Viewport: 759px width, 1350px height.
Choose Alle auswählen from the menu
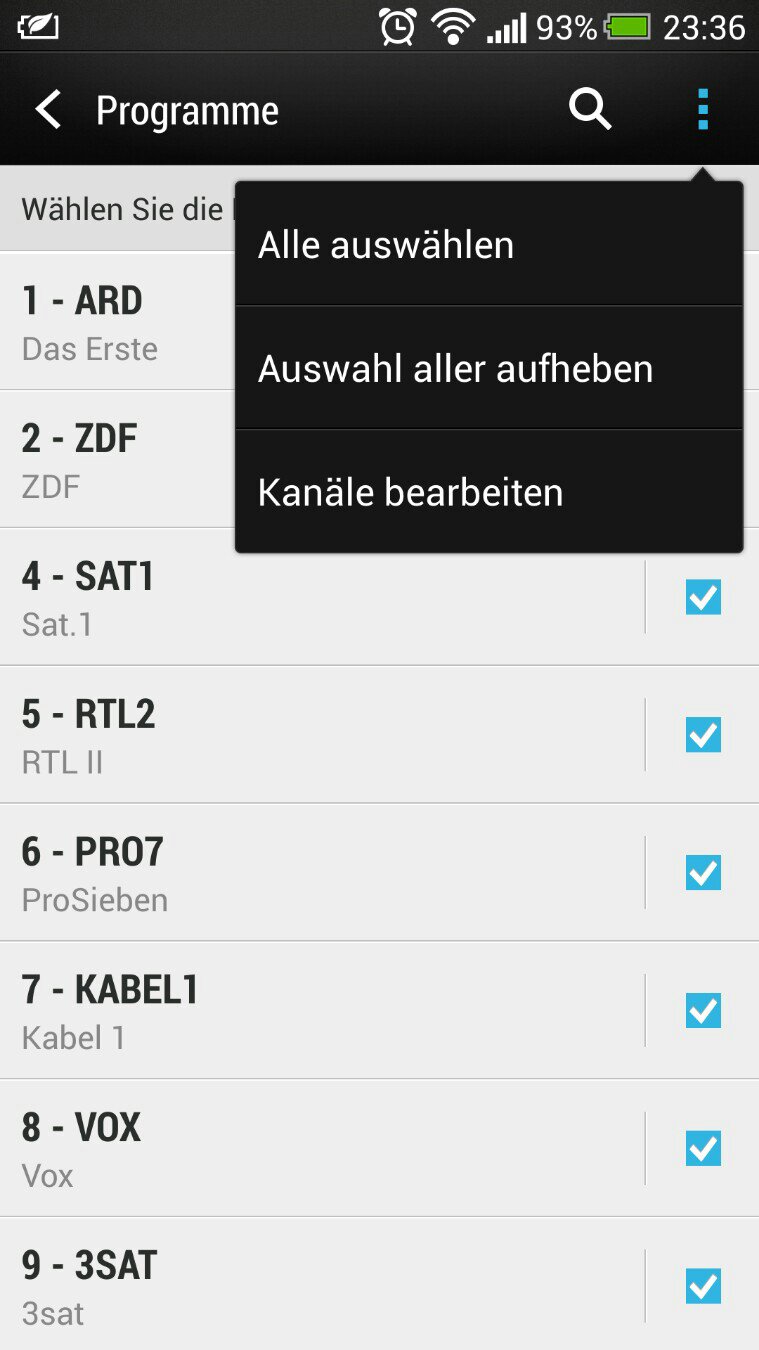coord(489,245)
